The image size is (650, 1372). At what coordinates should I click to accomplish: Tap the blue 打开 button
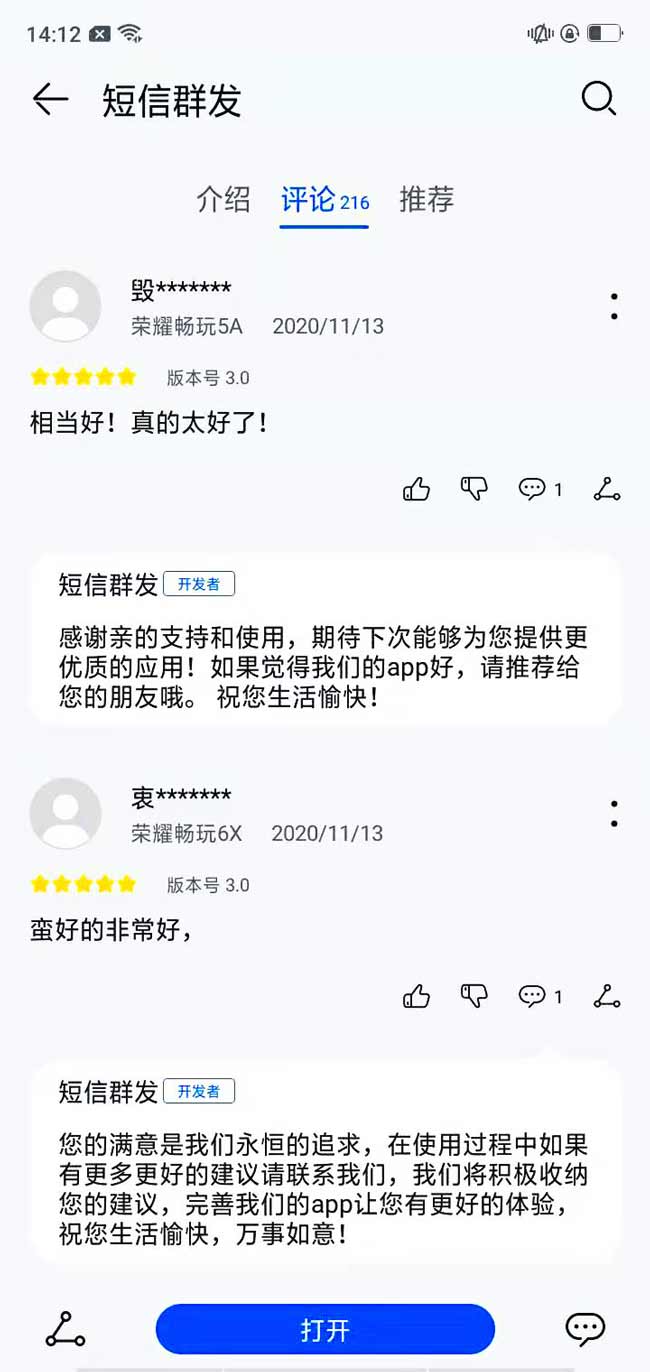pos(325,1330)
